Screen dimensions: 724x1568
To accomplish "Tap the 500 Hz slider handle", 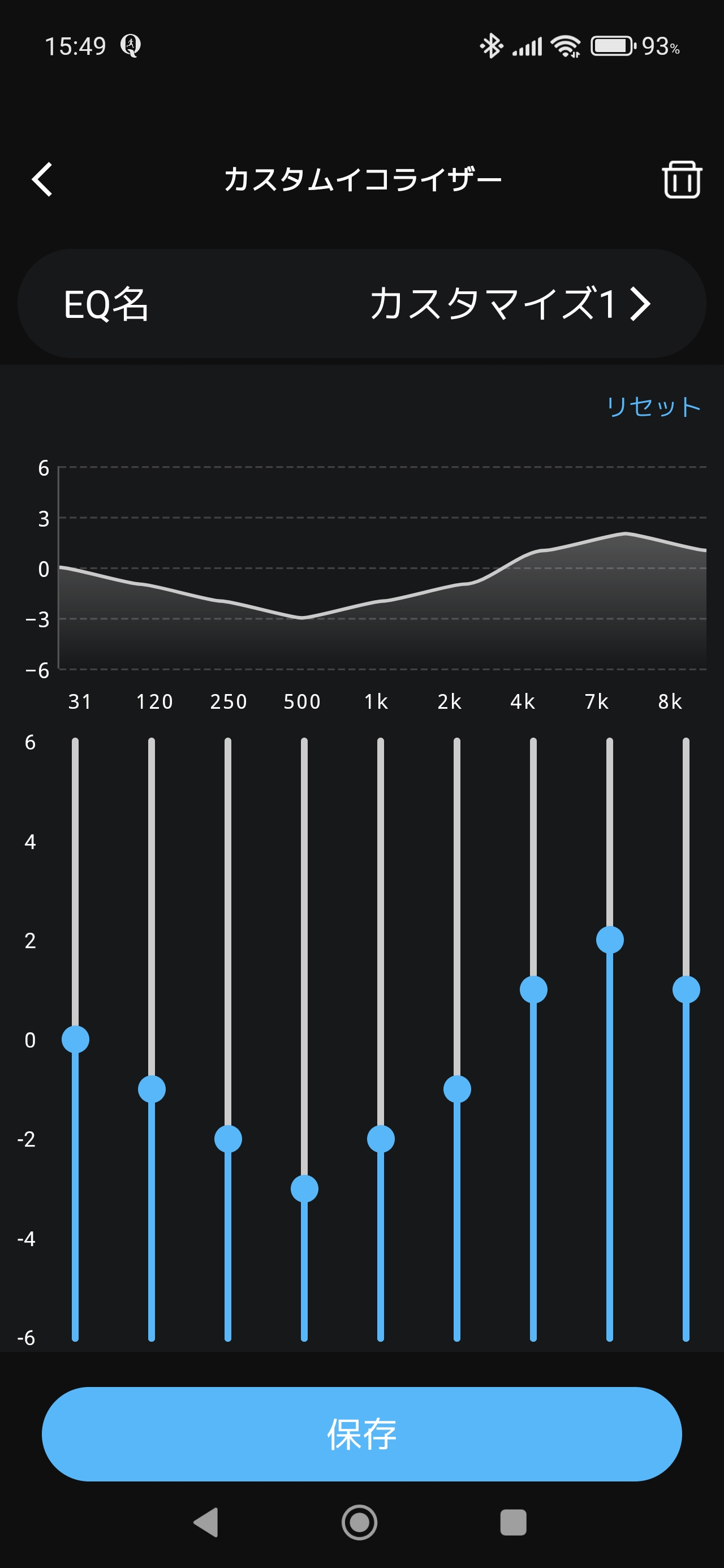I will [x=304, y=1189].
